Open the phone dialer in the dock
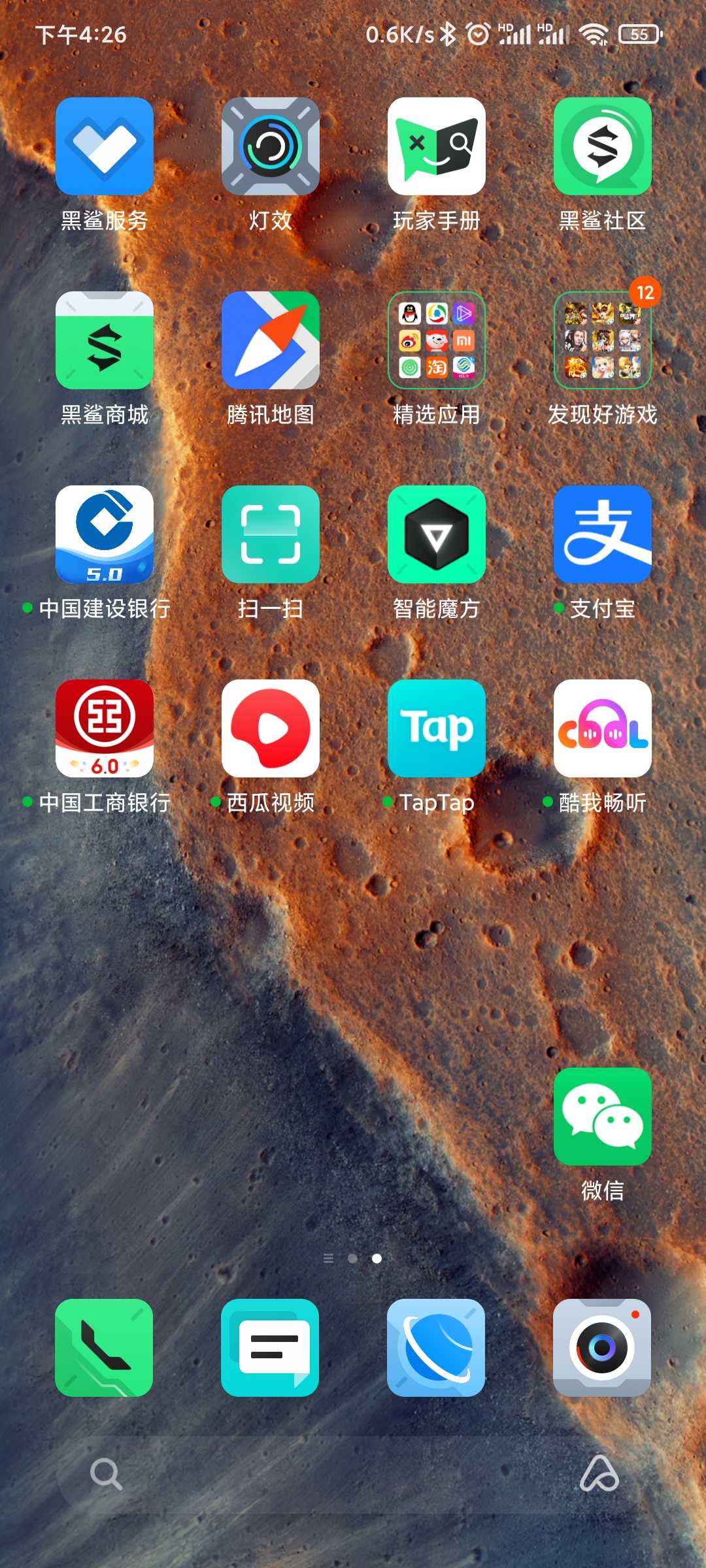706x1568 pixels. tap(105, 1348)
